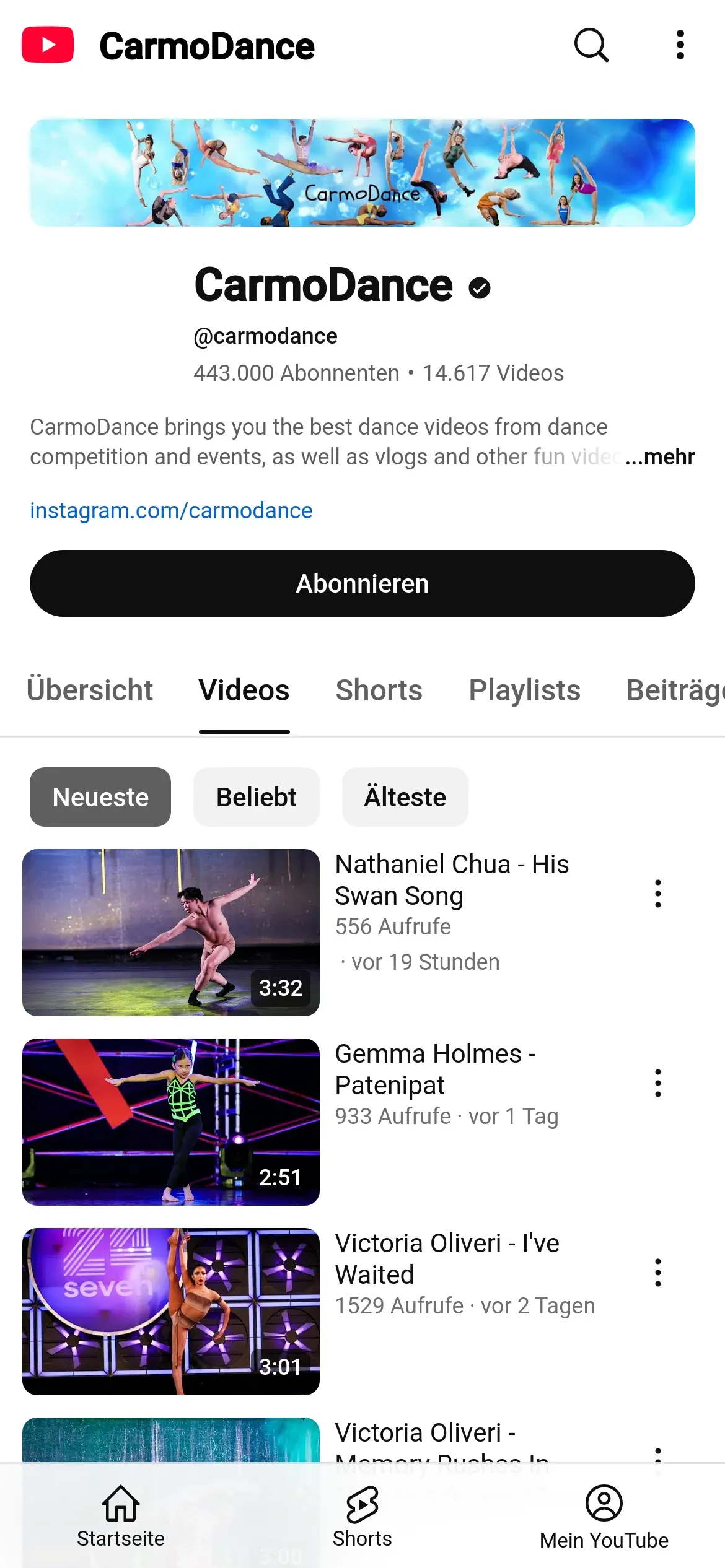The image size is (725, 1568).
Task: Go to Startseite in bottom navigation
Action: click(x=121, y=1515)
